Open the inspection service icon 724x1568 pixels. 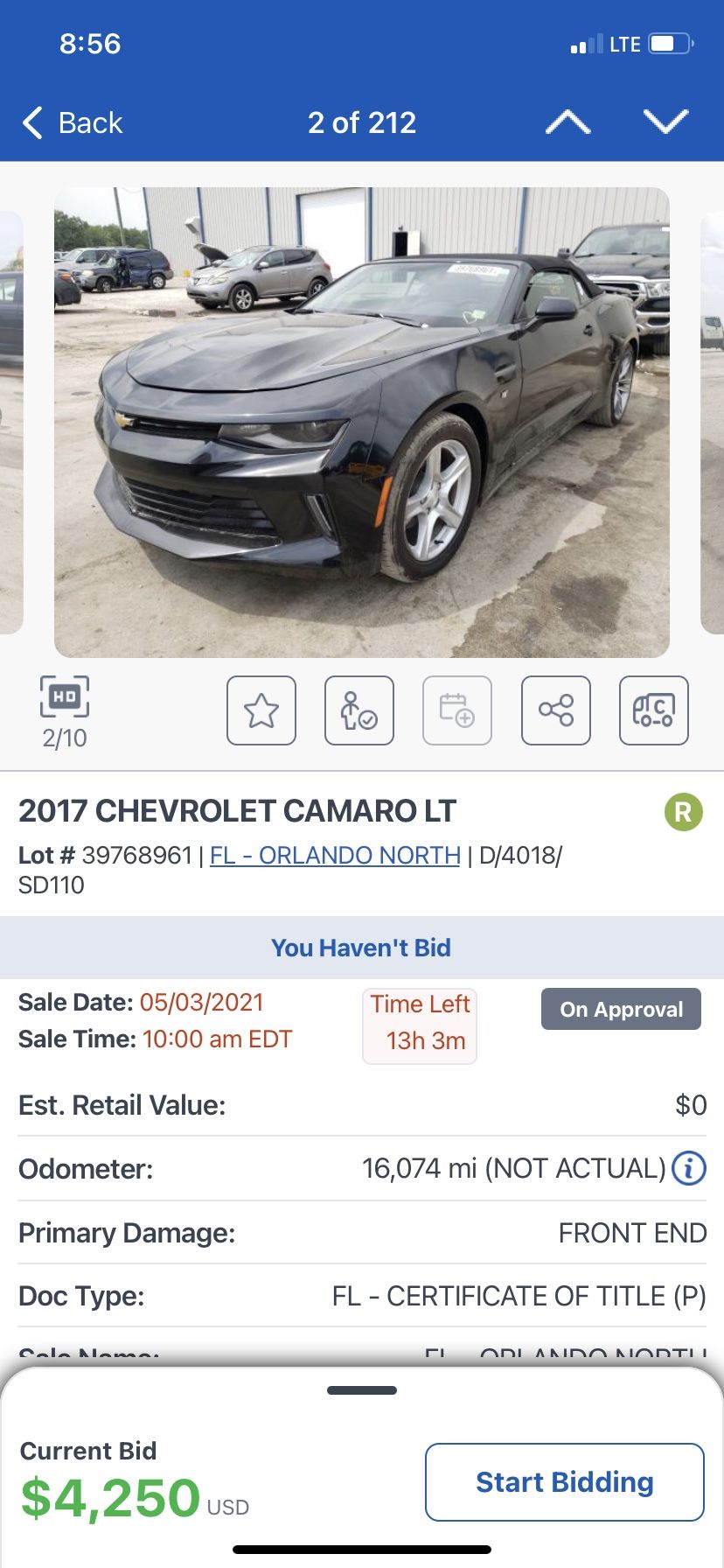[x=359, y=710]
